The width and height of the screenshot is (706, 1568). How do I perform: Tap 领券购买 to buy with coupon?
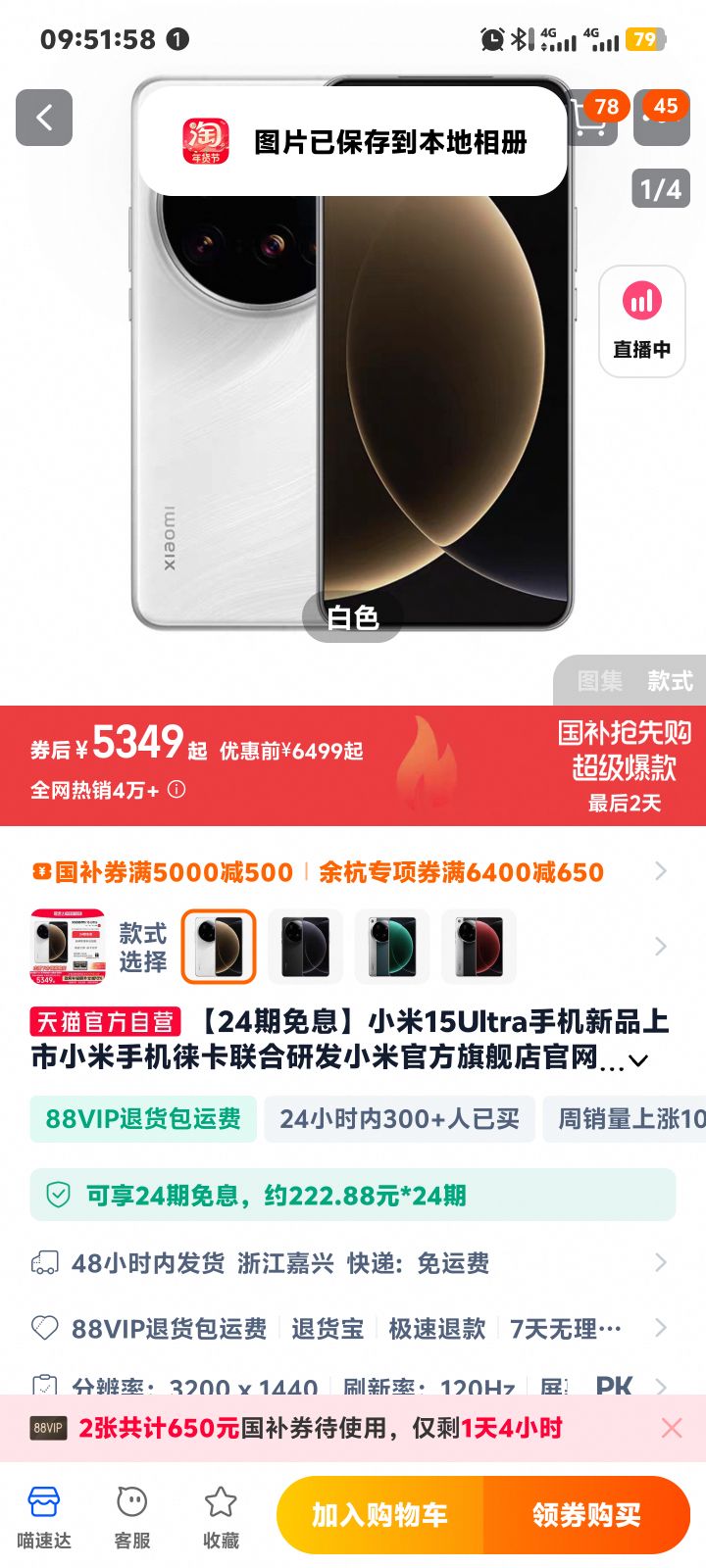click(x=586, y=1515)
